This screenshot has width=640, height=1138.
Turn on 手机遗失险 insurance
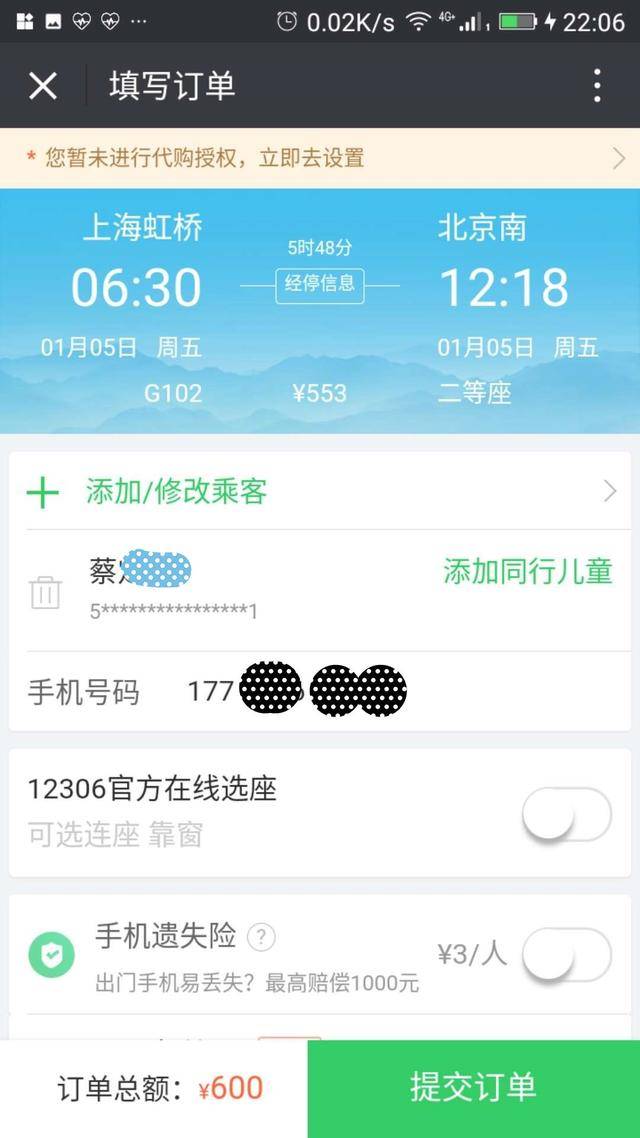coord(566,955)
